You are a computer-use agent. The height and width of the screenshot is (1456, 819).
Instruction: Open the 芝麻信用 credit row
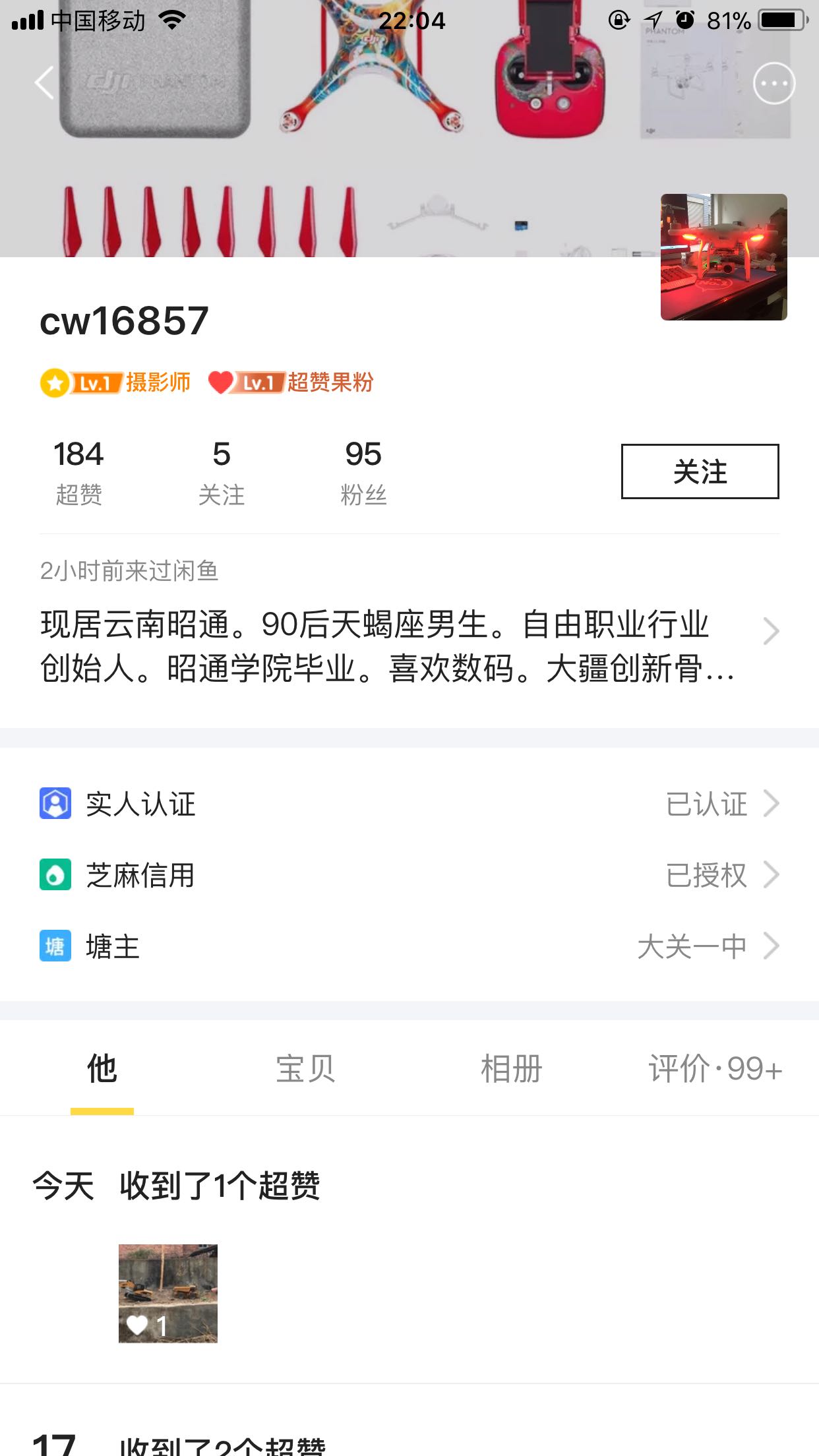click(409, 875)
